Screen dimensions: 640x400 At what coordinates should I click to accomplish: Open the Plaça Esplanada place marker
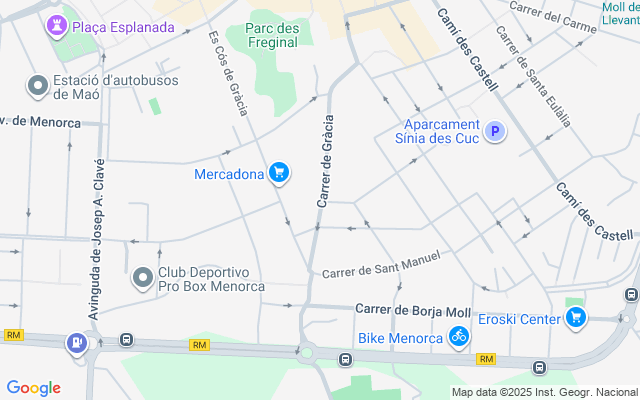(56, 26)
